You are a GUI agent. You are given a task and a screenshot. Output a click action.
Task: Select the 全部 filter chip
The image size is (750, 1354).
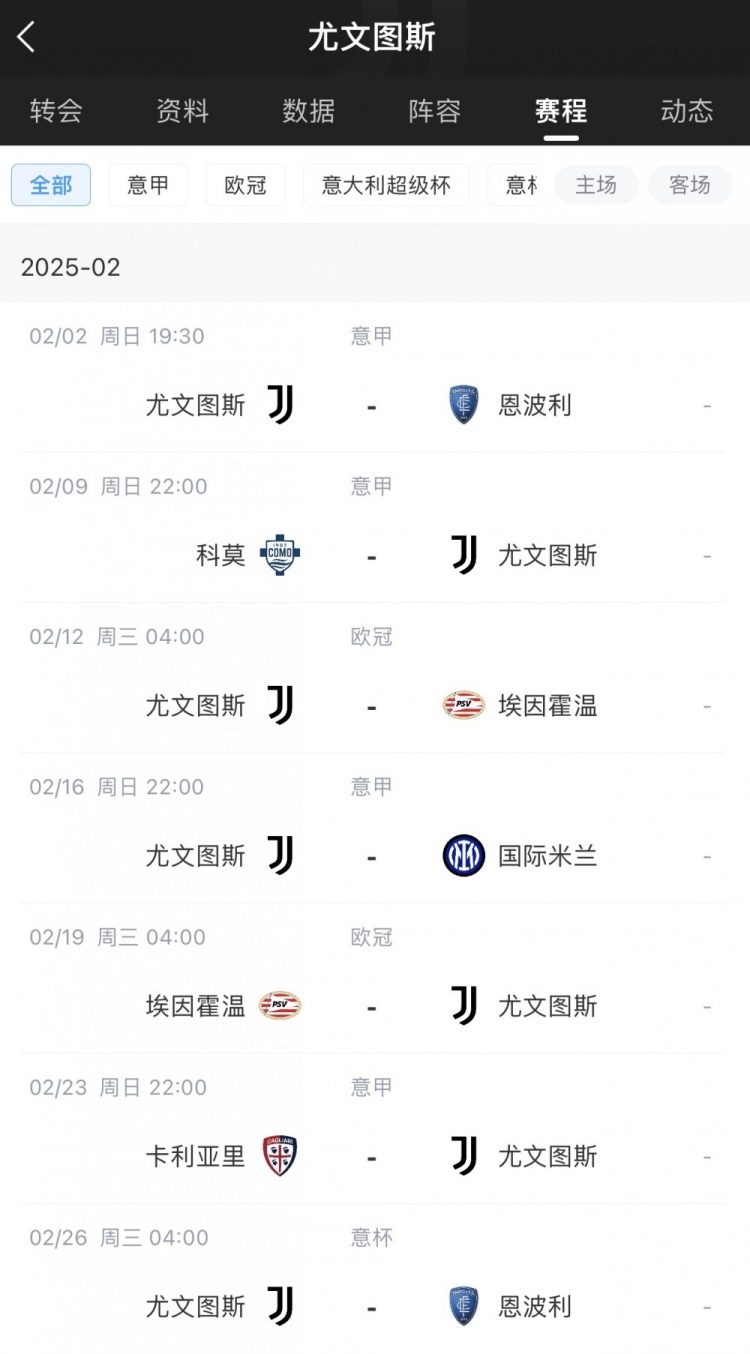click(x=51, y=185)
